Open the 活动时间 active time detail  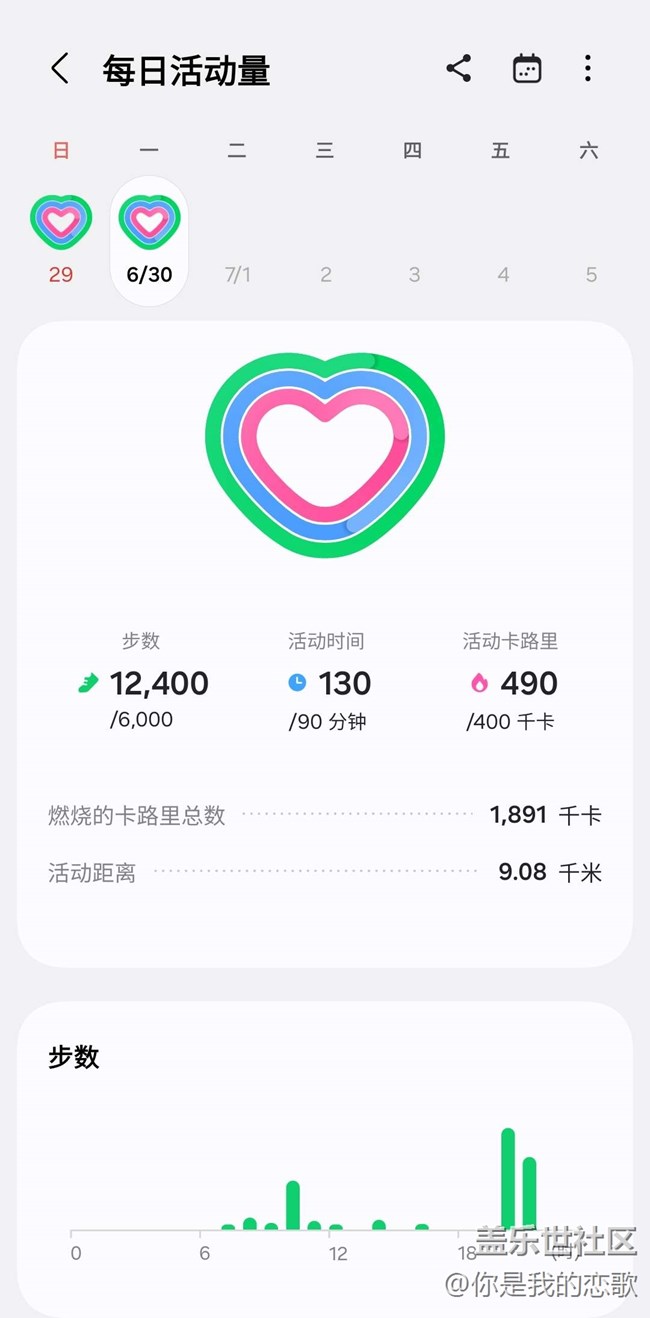tap(327, 681)
